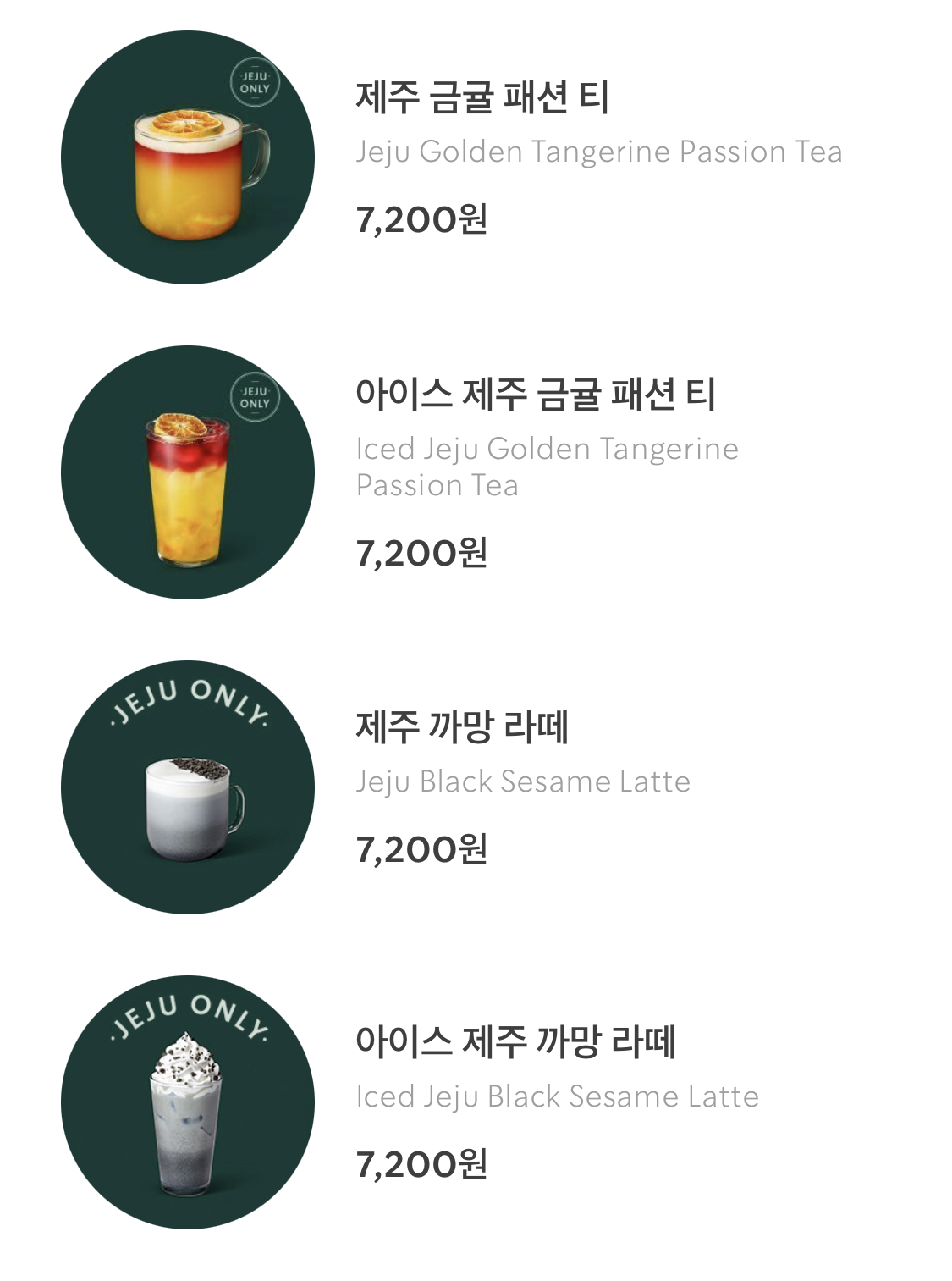Image resolution: width=952 pixels, height=1281 pixels.
Task: View the hot Jeju Black Sesame Latte
Action: pos(461,727)
